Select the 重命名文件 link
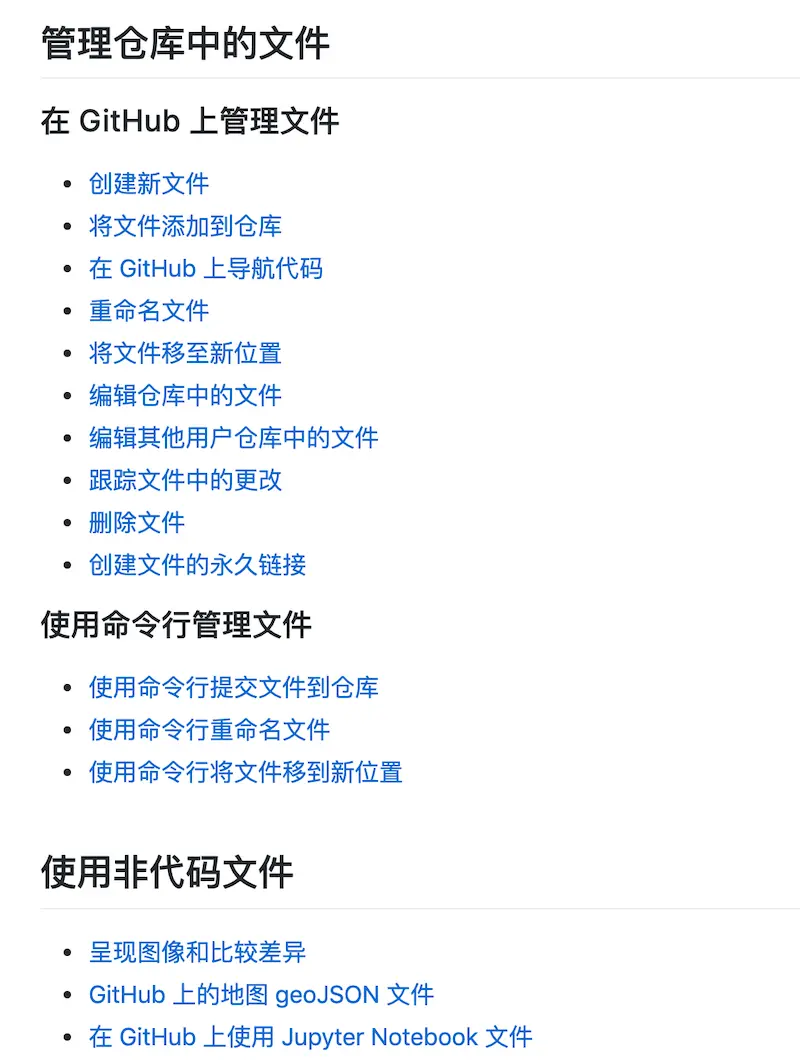The width and height of the screenshot is (800, 1062). (x=149, y=311)
